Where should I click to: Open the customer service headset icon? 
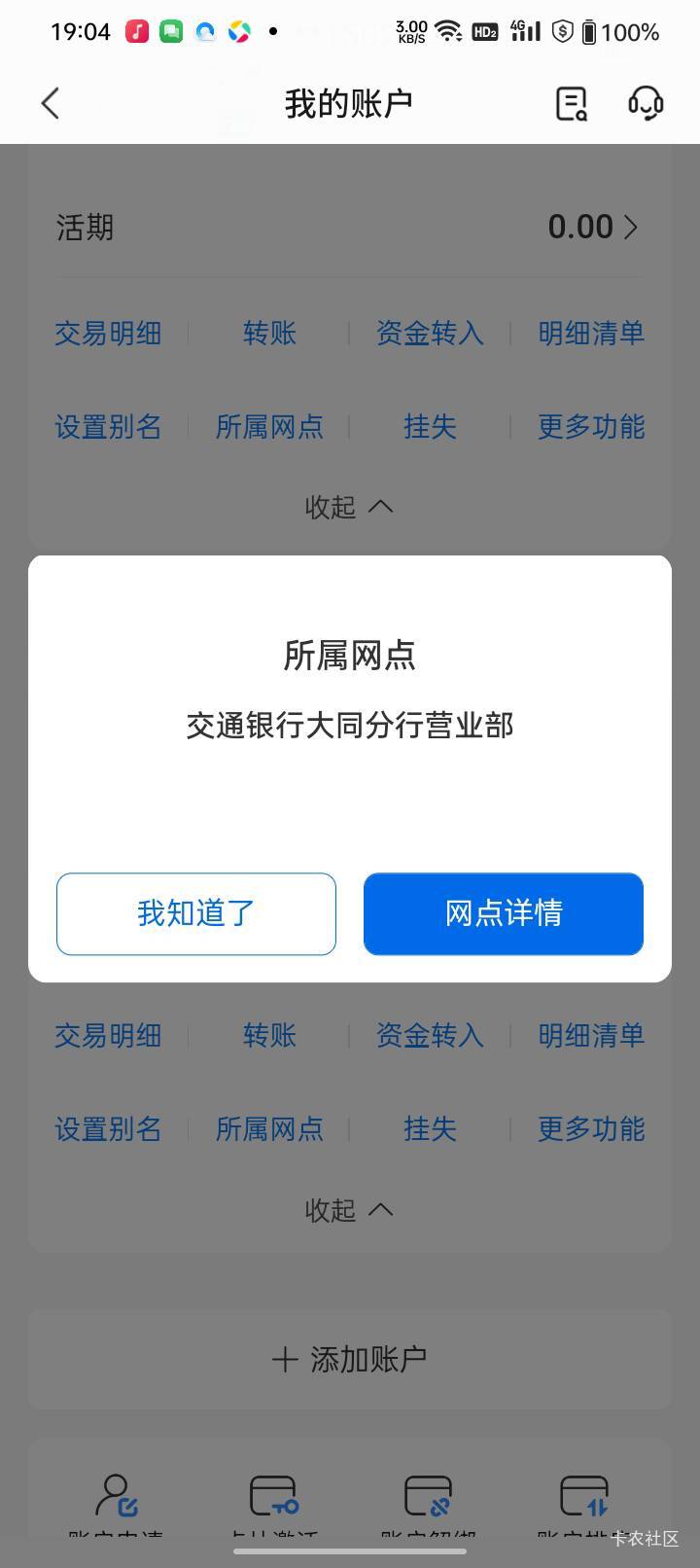(646, 103)
